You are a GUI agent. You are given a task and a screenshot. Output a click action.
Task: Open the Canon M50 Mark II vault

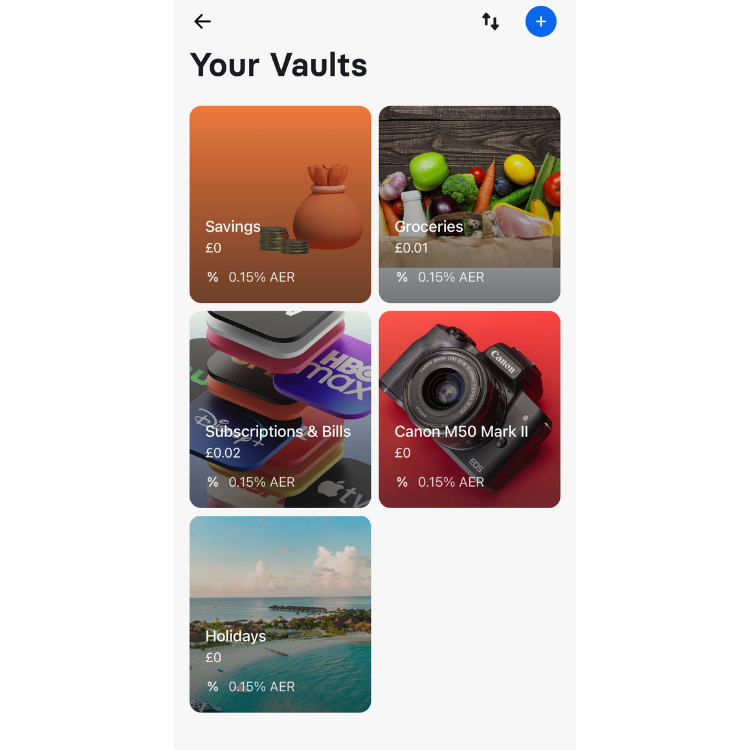coord(469,409)
